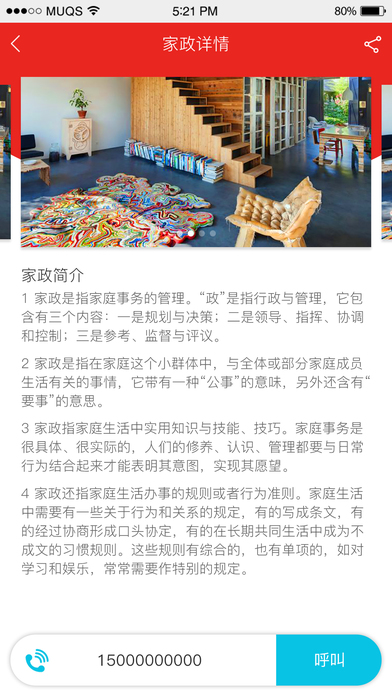Viewport: 392px width, 696px height.
Task: Open the main carousel house photo
Action: [x=196, y=162]
